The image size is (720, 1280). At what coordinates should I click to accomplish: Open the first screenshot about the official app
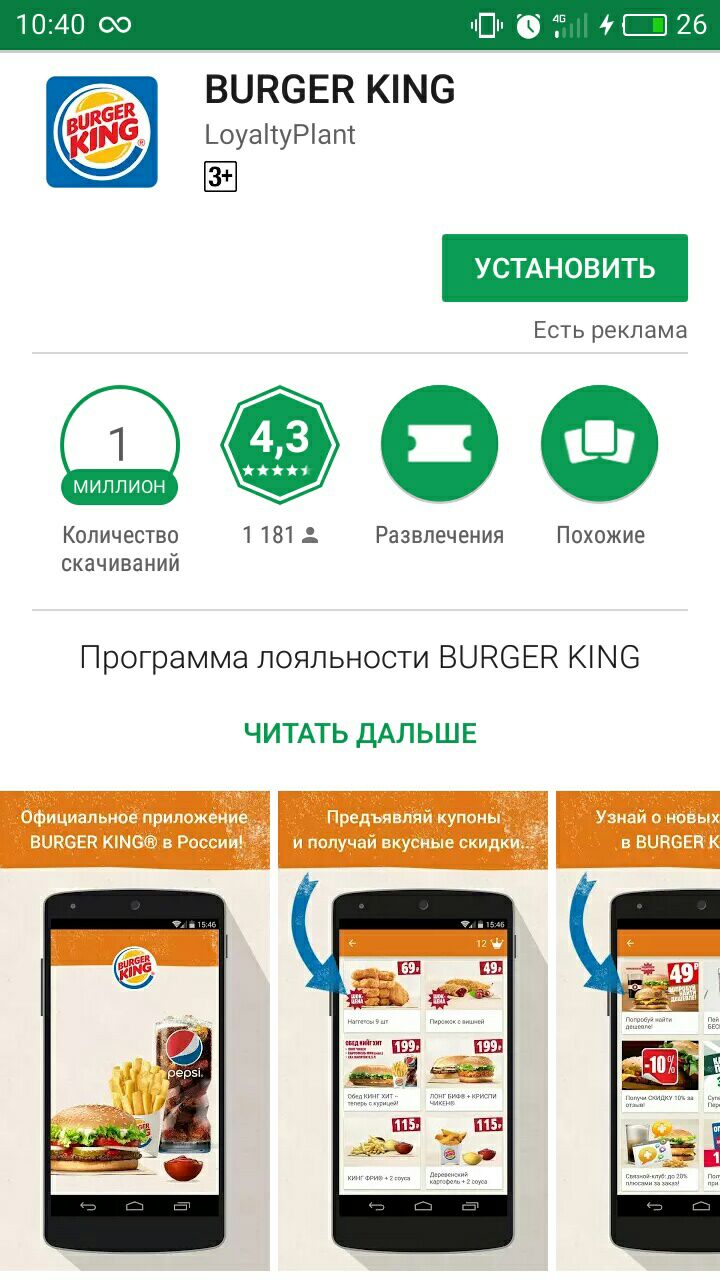click(135, 1030)
